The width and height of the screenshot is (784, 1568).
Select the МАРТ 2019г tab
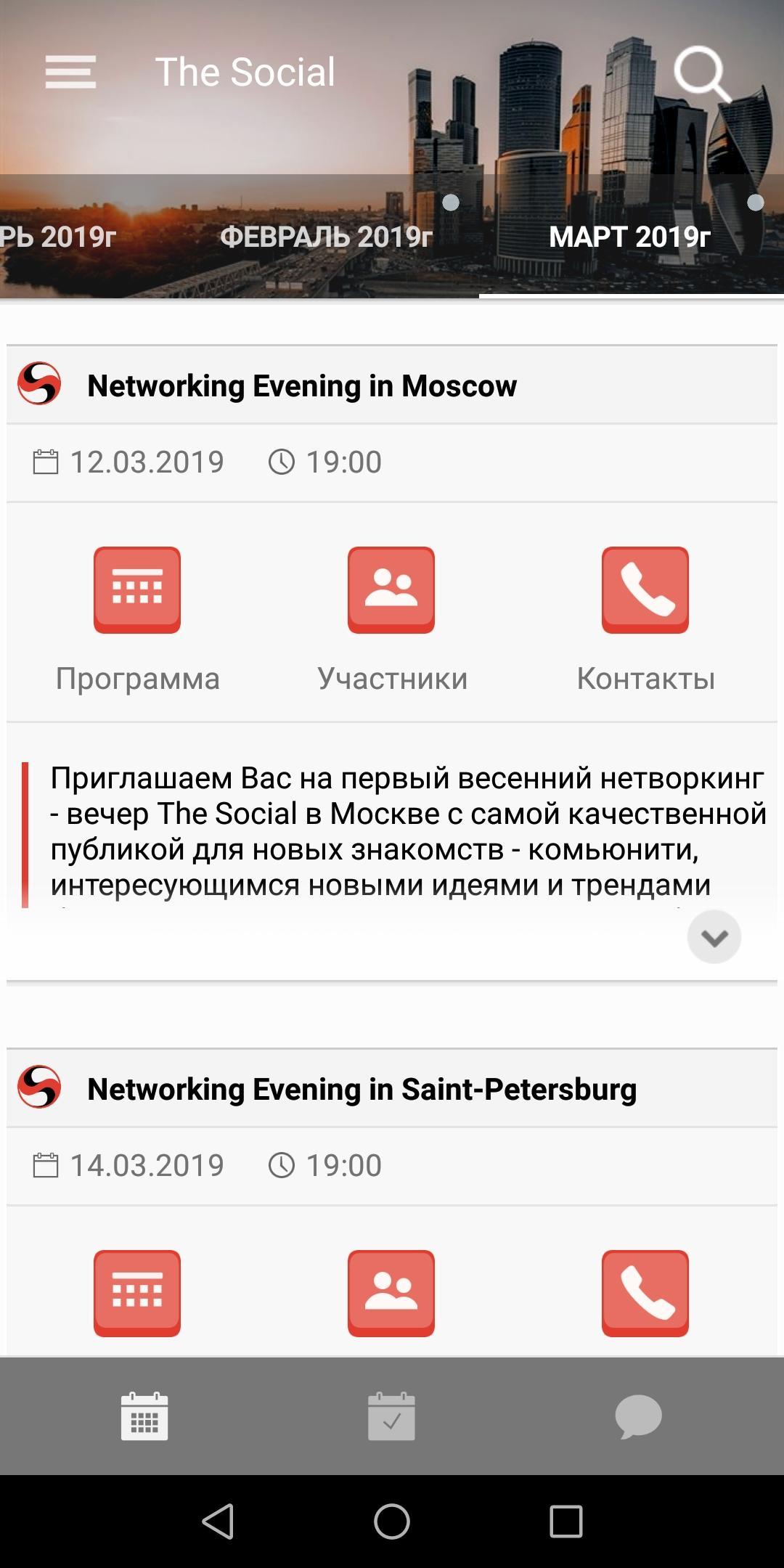click(x=629, y=237)
